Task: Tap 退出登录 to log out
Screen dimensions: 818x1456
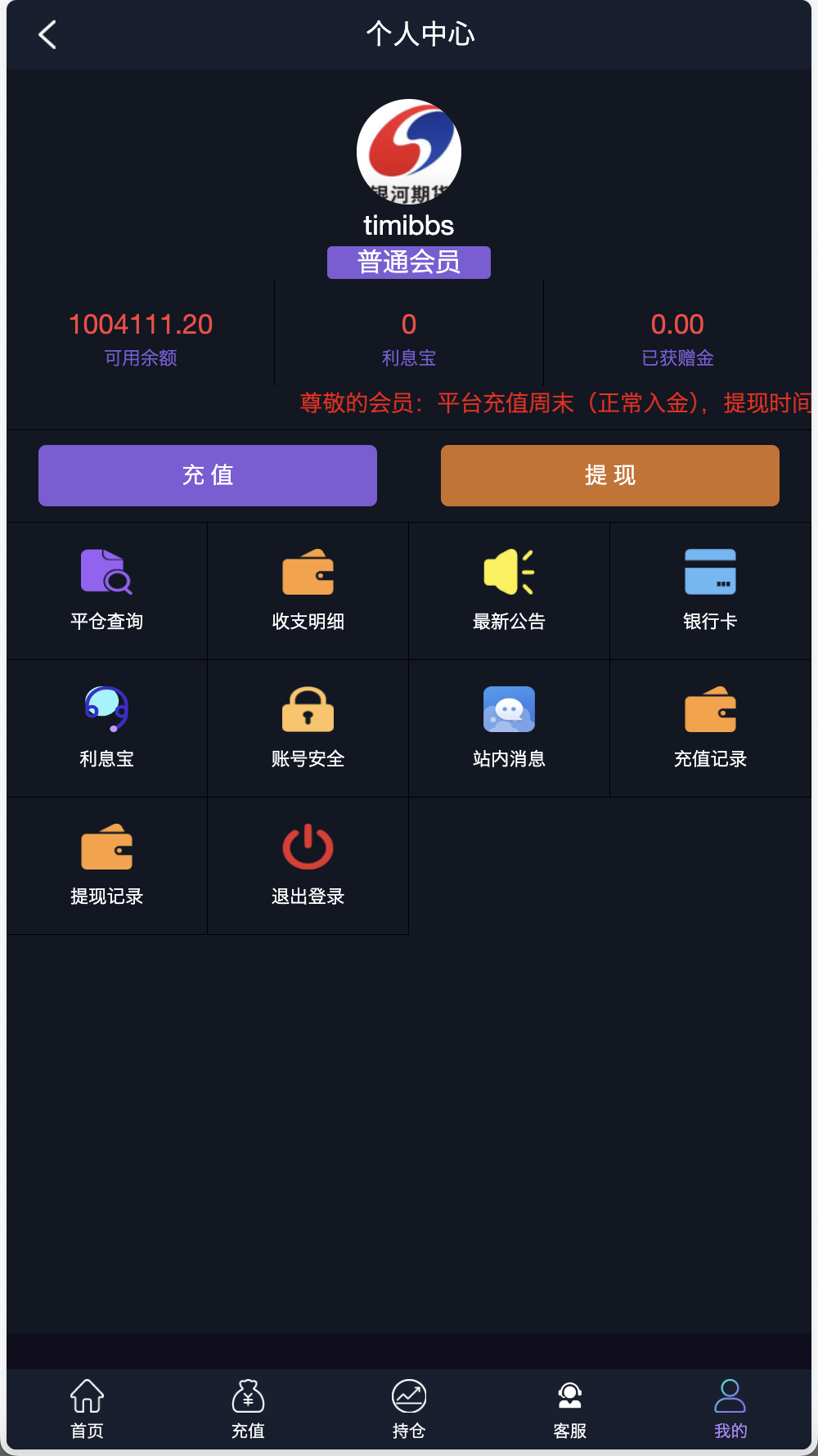Action: coord(308,865)
